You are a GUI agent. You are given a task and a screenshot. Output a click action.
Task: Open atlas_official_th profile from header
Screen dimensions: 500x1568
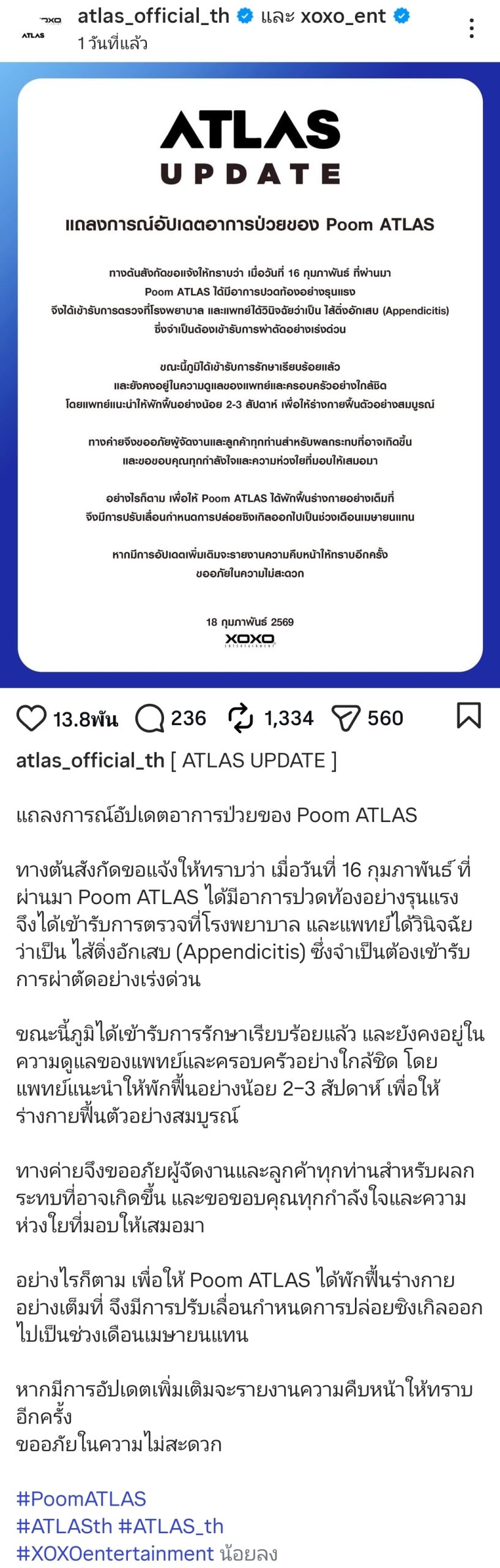coord(153,16)
